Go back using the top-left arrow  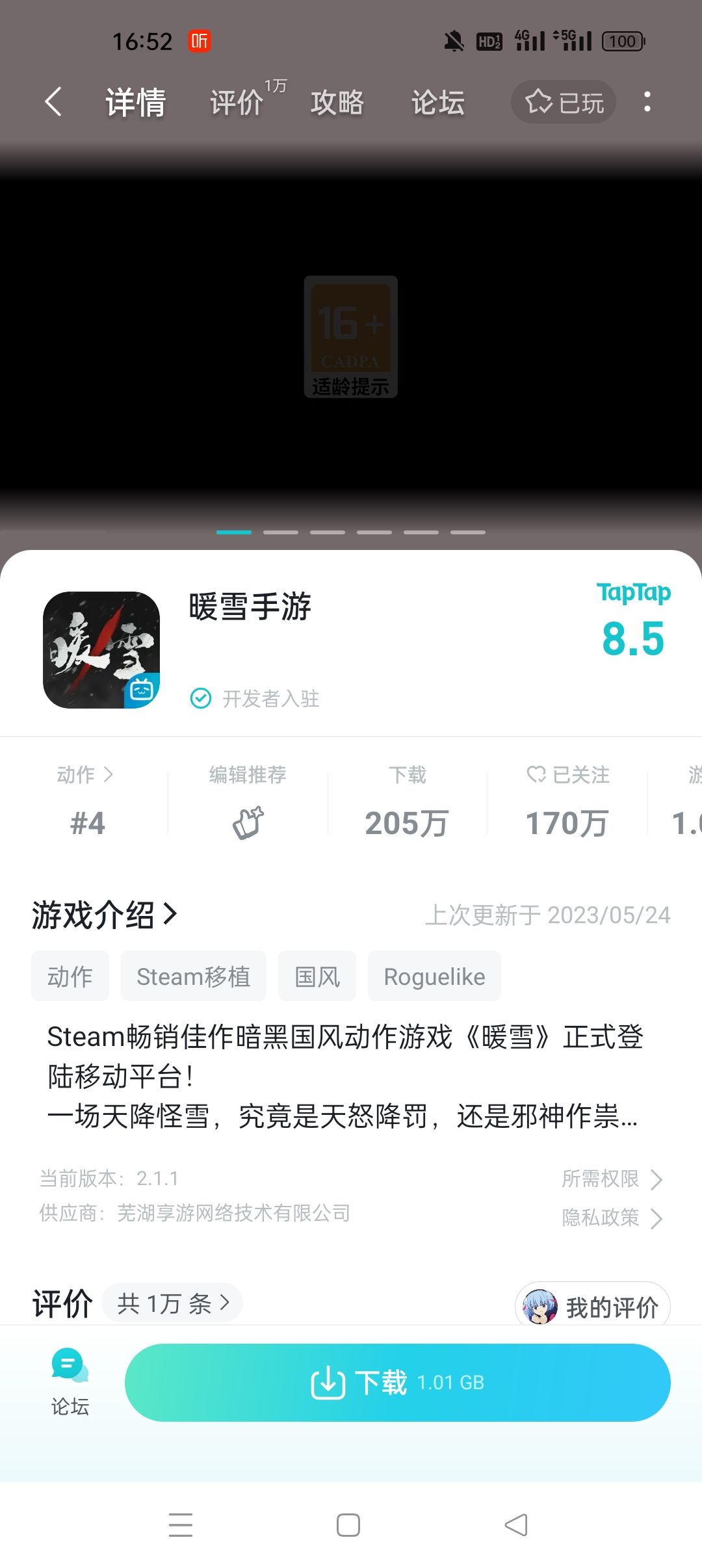[x=53, y=102]
